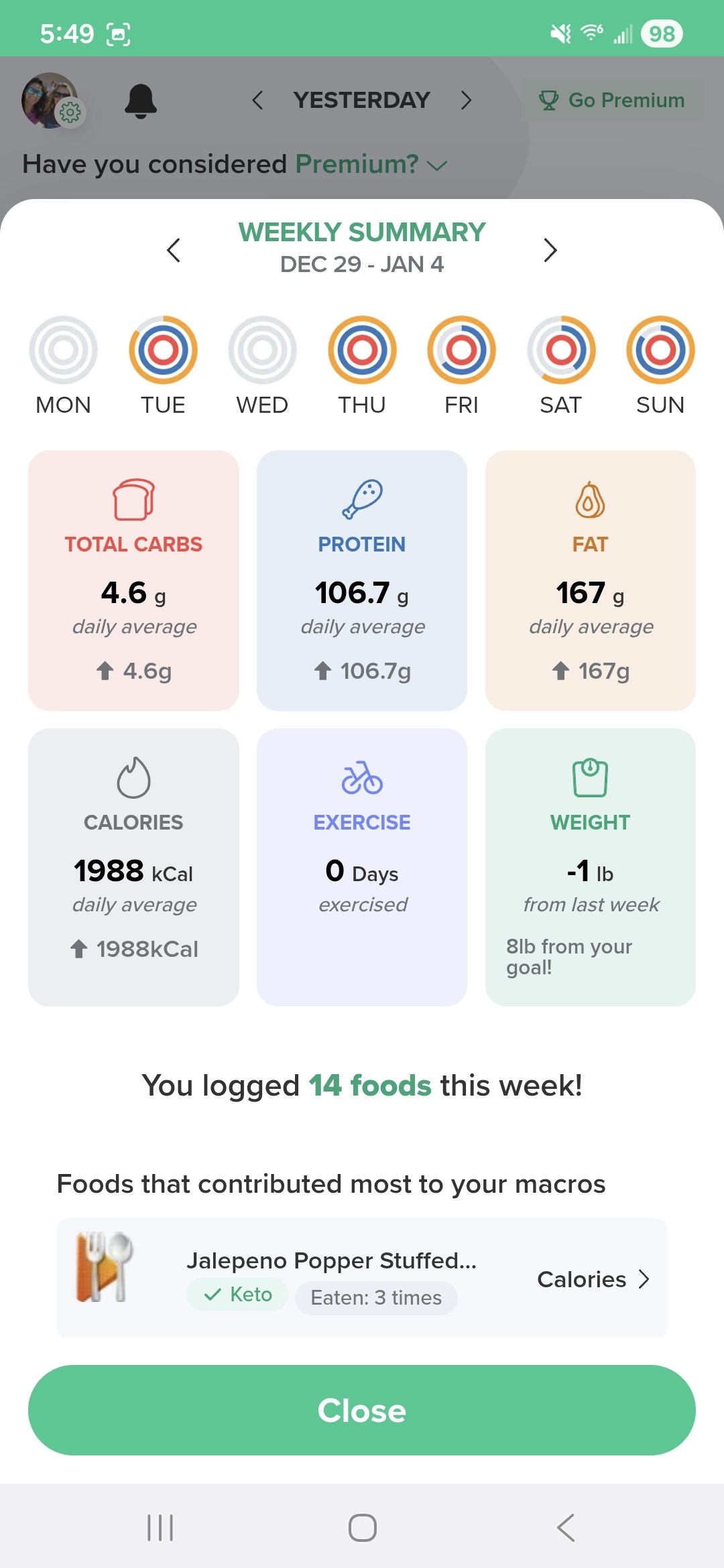The height and width of the screenshot is (1568, 724).
Task: Open the recent apps view
Action: [x=160, y=1528]
